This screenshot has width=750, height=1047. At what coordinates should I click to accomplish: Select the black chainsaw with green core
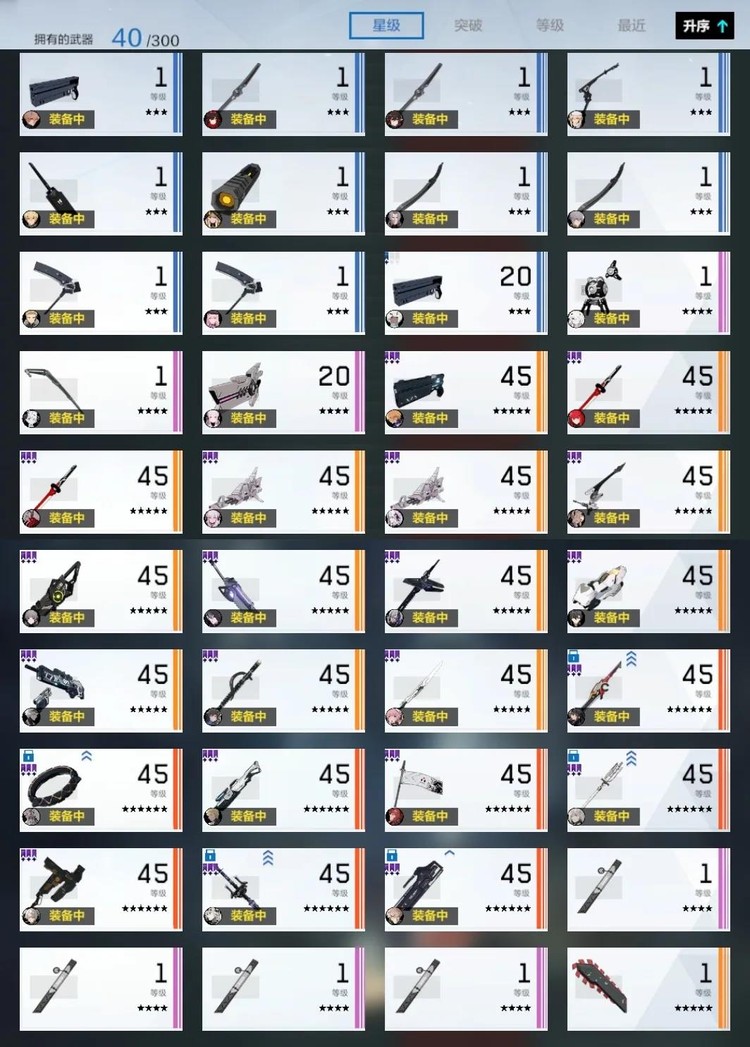coord(101,591)
